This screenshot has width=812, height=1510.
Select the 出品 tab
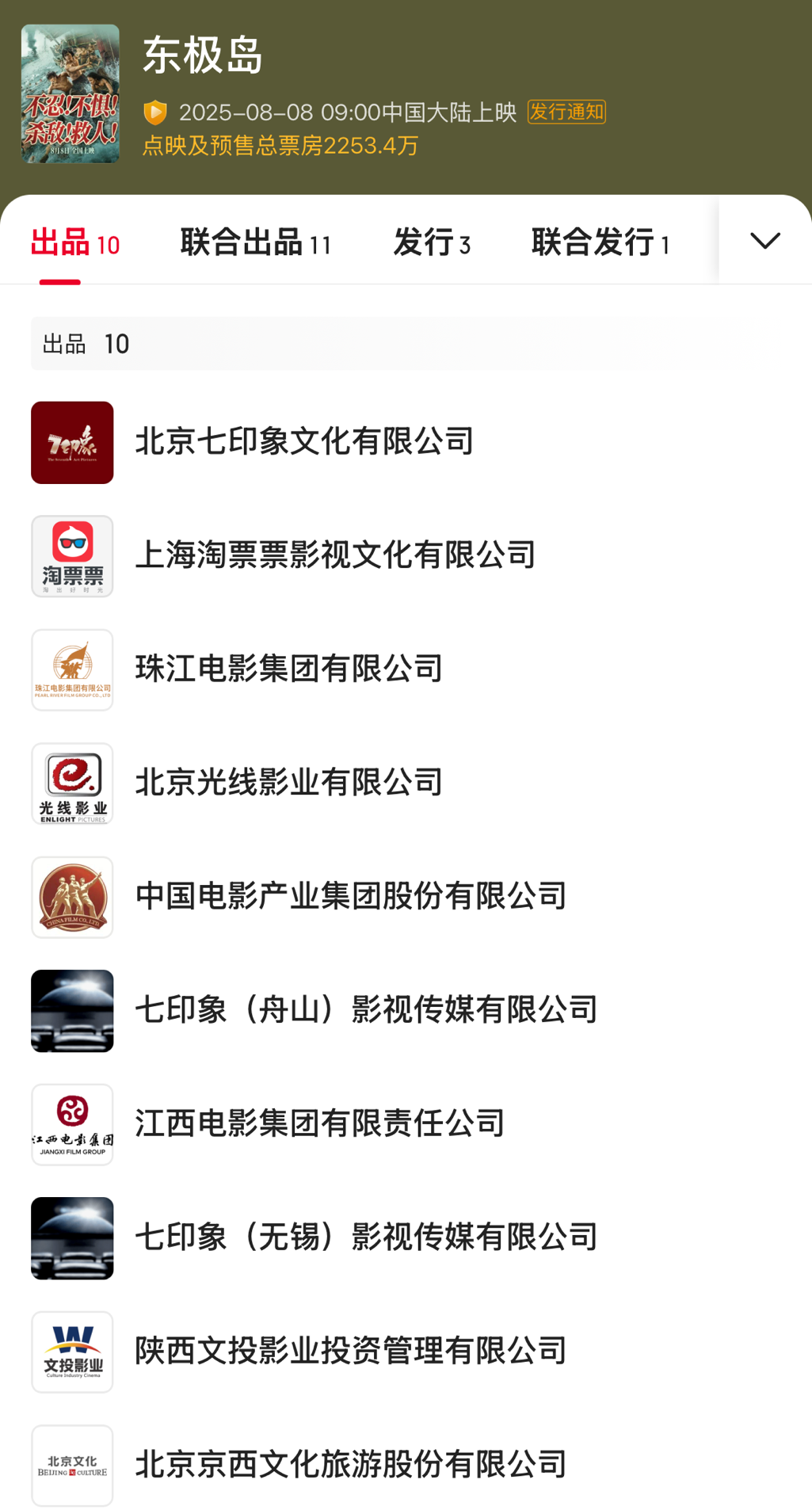click(x=74, y=242)
